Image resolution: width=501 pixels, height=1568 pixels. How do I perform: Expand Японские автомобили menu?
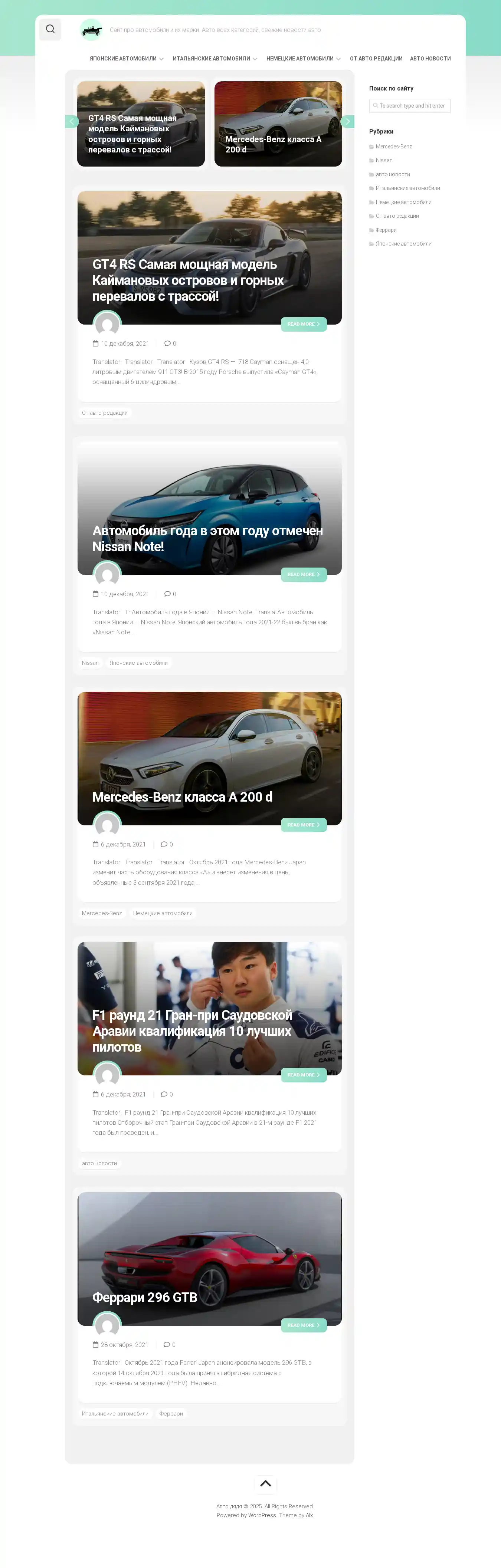[x=127, y=59]
